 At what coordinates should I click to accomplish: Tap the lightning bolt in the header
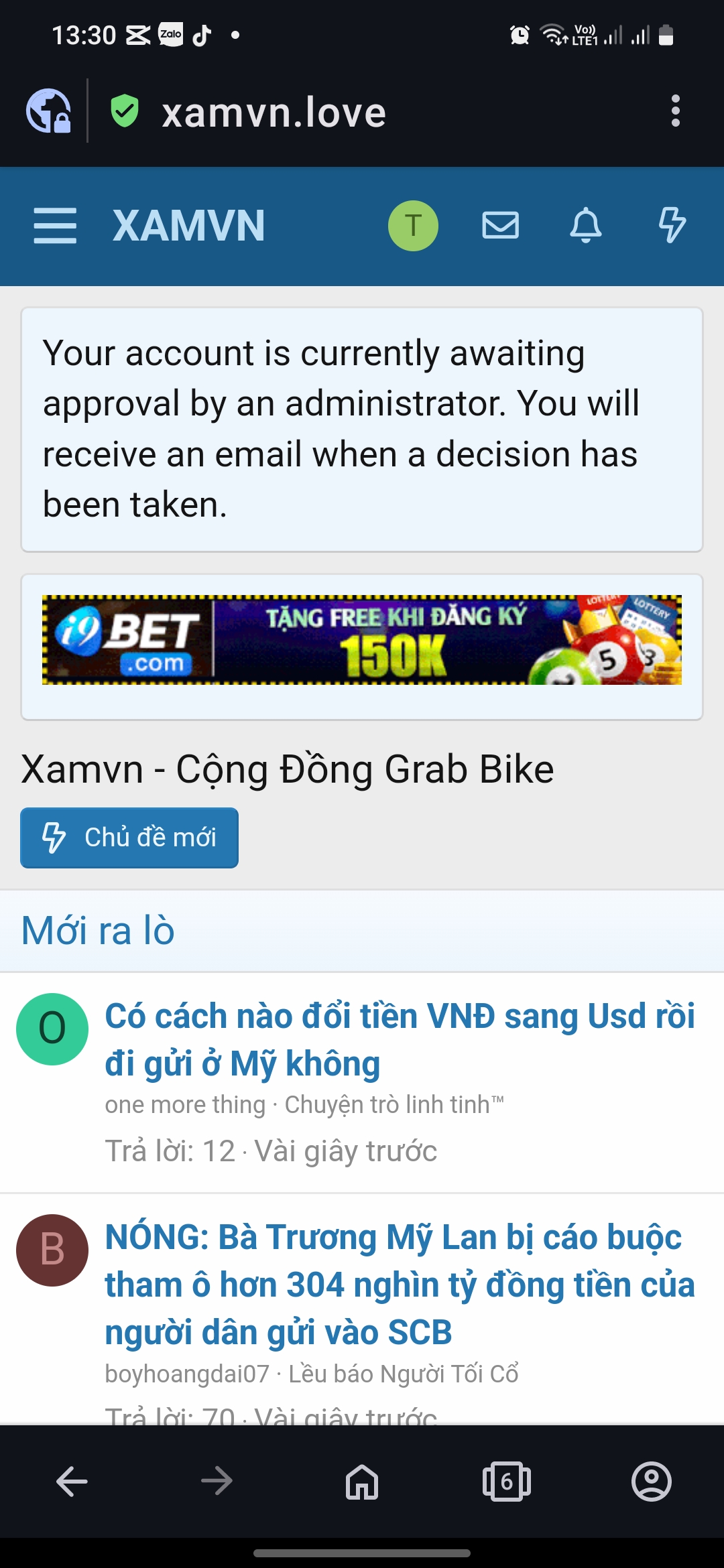[672, 225]
